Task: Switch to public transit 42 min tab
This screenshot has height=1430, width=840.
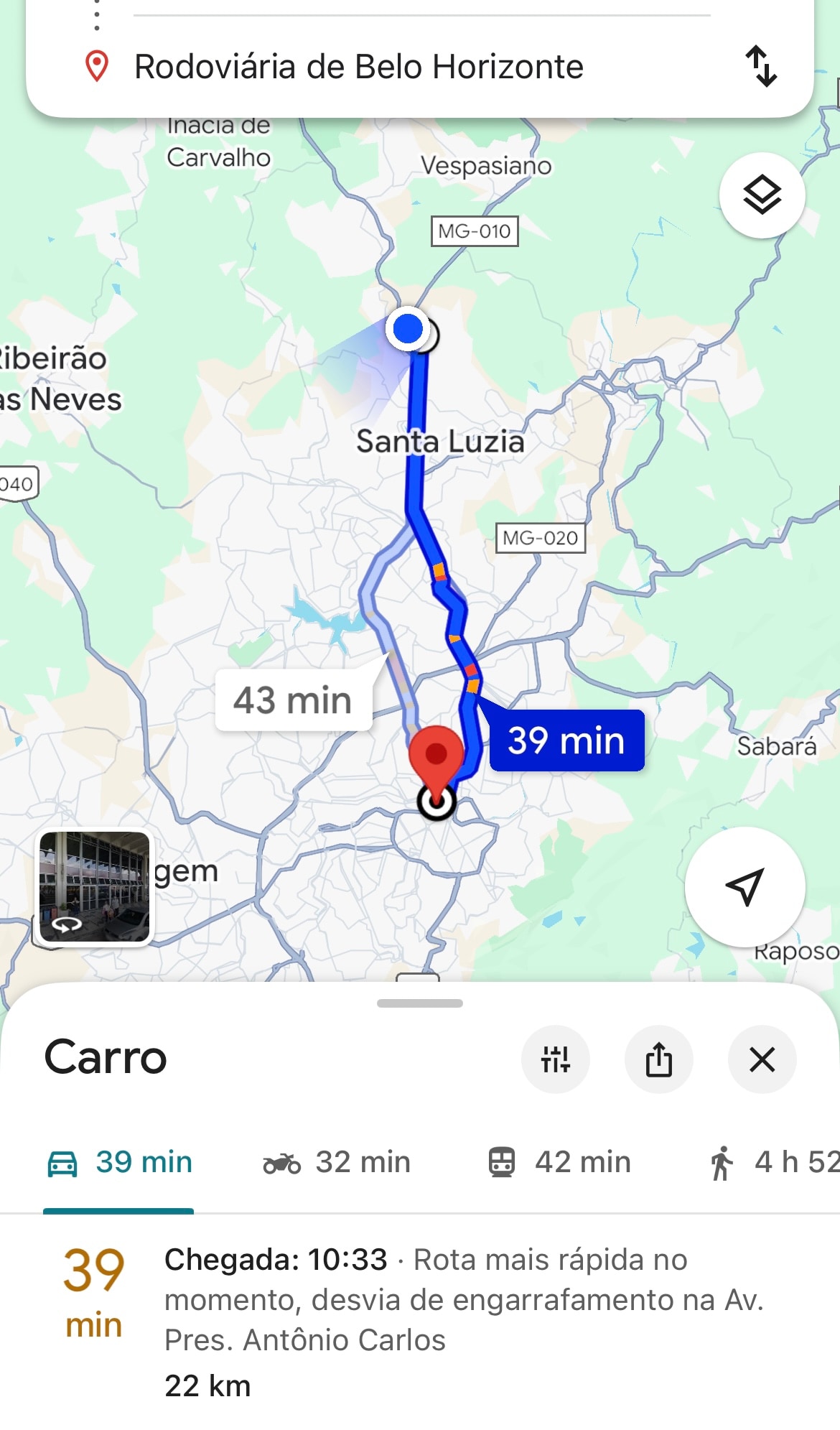Action: click(x=559, y=1162)
